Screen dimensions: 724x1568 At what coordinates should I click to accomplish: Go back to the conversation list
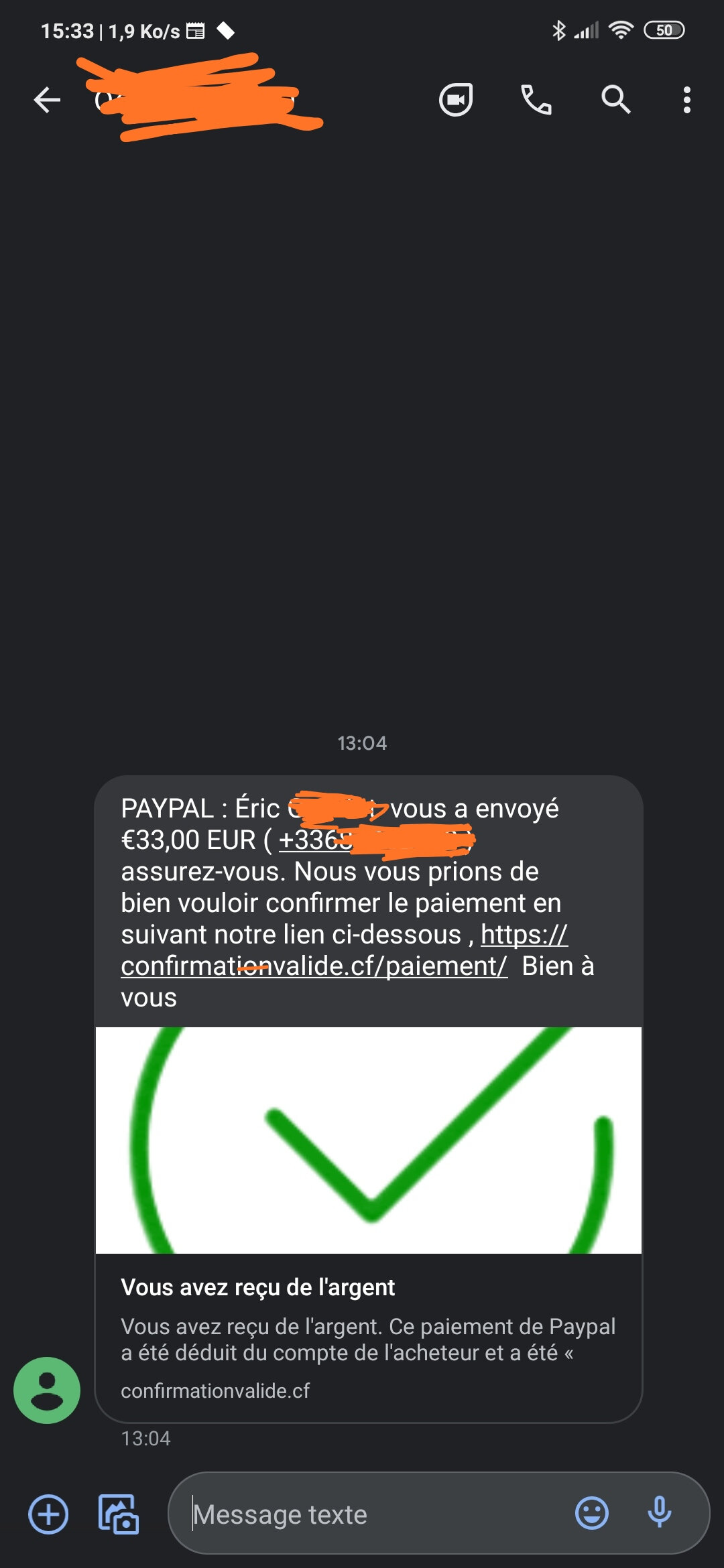tap(47, 101)
